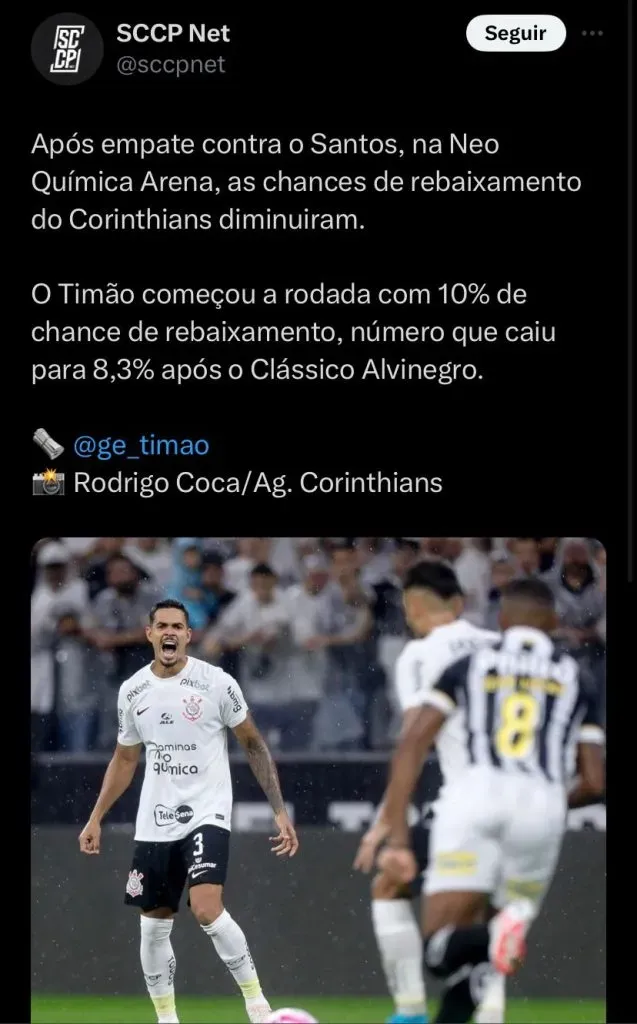The width and height of the screenshot is (637, 1024).
Task: View the attached match photo fullscreen
Action: click(318, 780)
